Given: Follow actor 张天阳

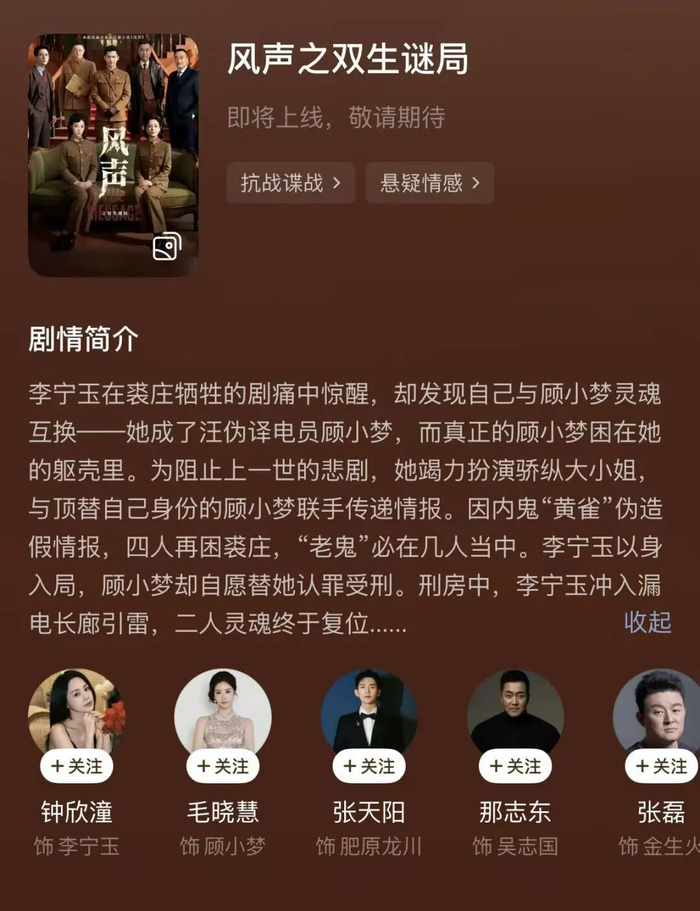Looking at the screenshot, I should [x=369, y=766].
